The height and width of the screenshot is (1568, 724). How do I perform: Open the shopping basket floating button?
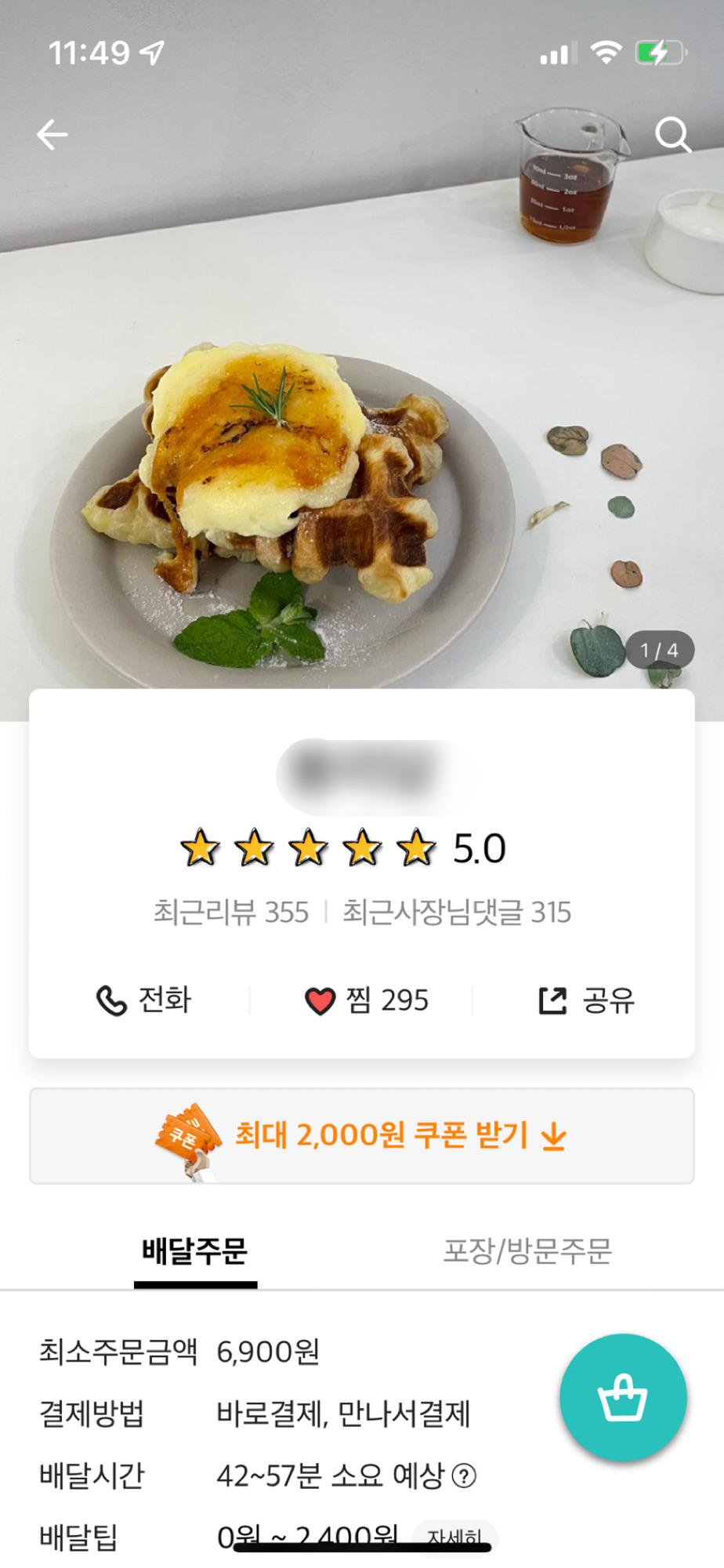623,1398
